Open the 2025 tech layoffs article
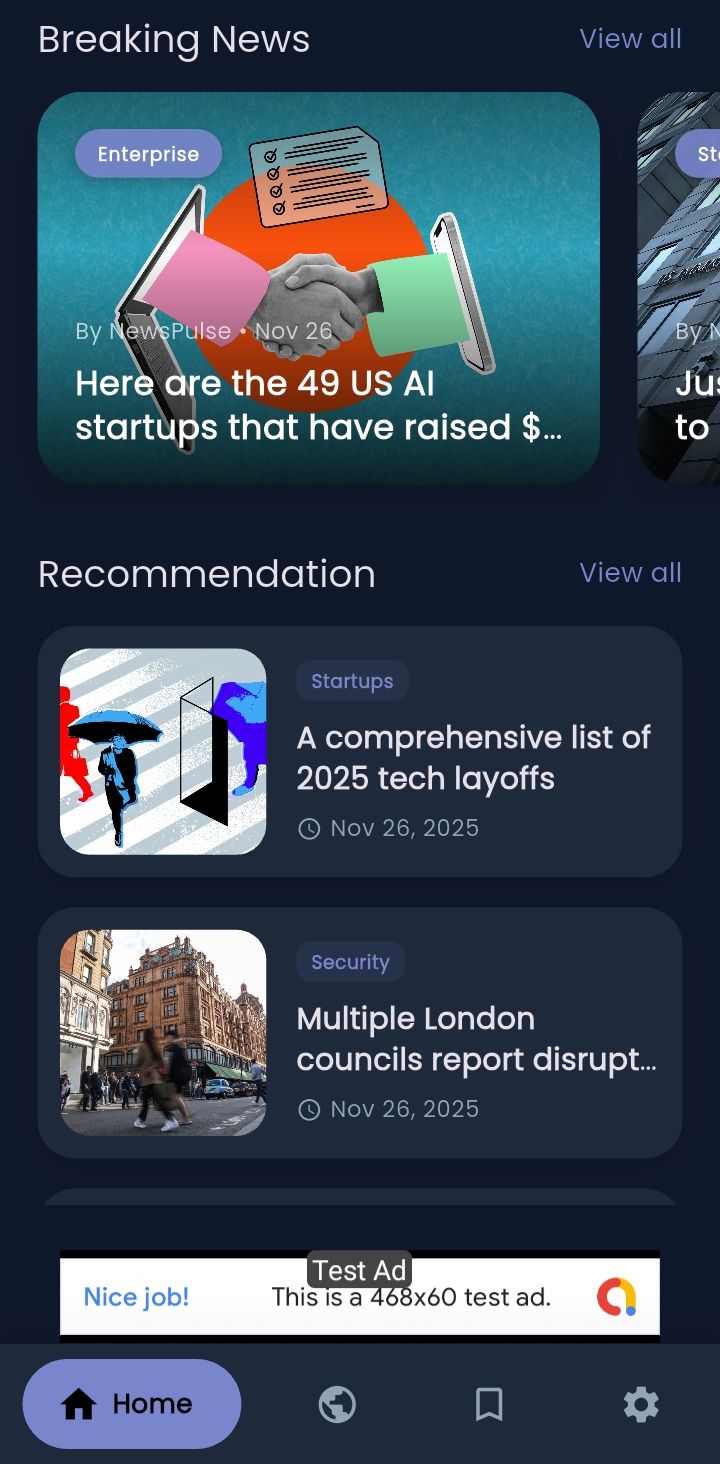The height and width of the screenshot is (1464, 720). coord(473,757)
